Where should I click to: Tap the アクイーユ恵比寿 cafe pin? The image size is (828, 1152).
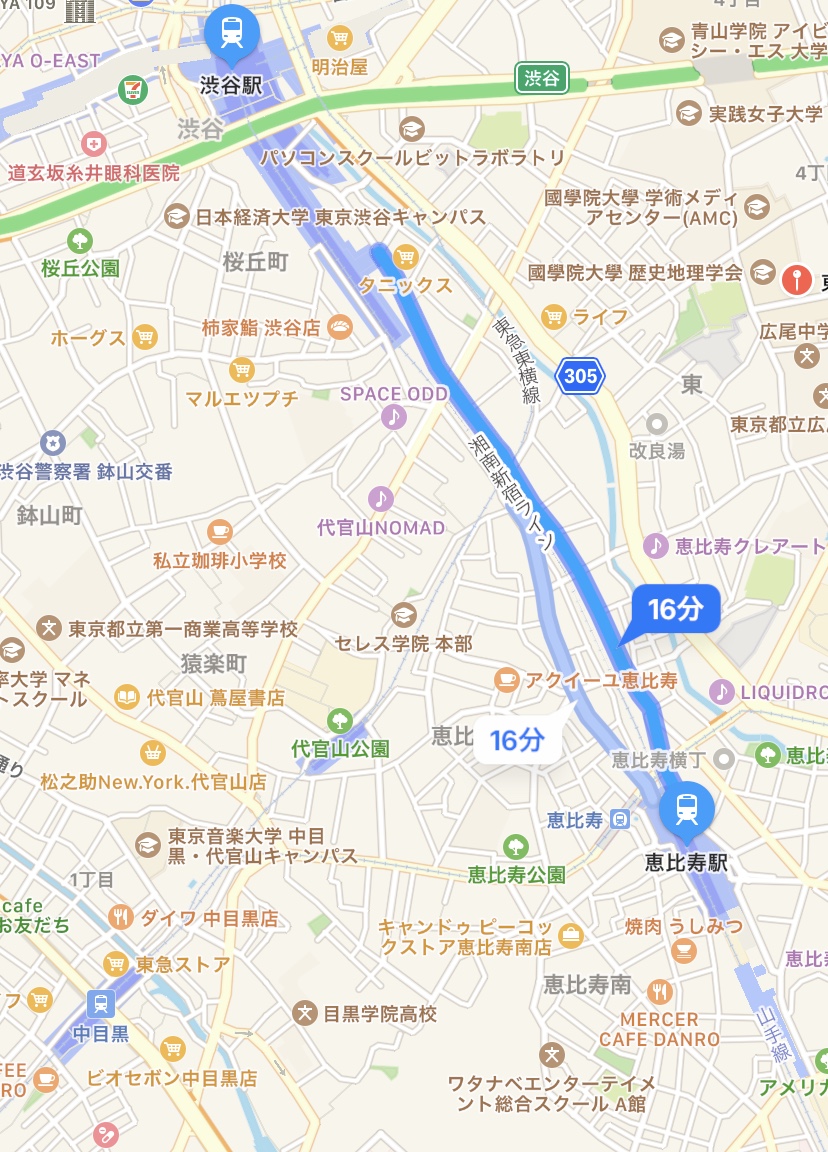point(507,681)
